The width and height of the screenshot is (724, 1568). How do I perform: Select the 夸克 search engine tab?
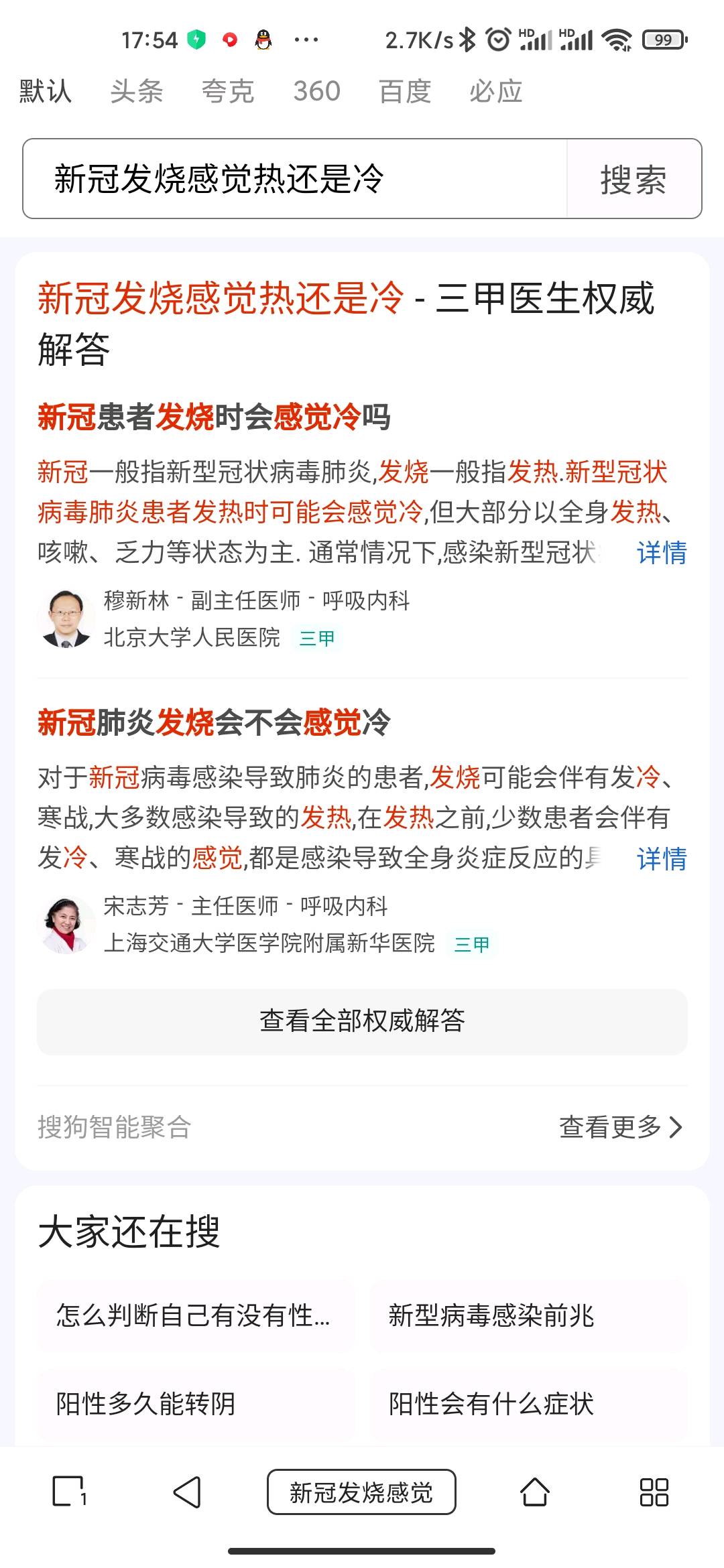pos(228,91)
